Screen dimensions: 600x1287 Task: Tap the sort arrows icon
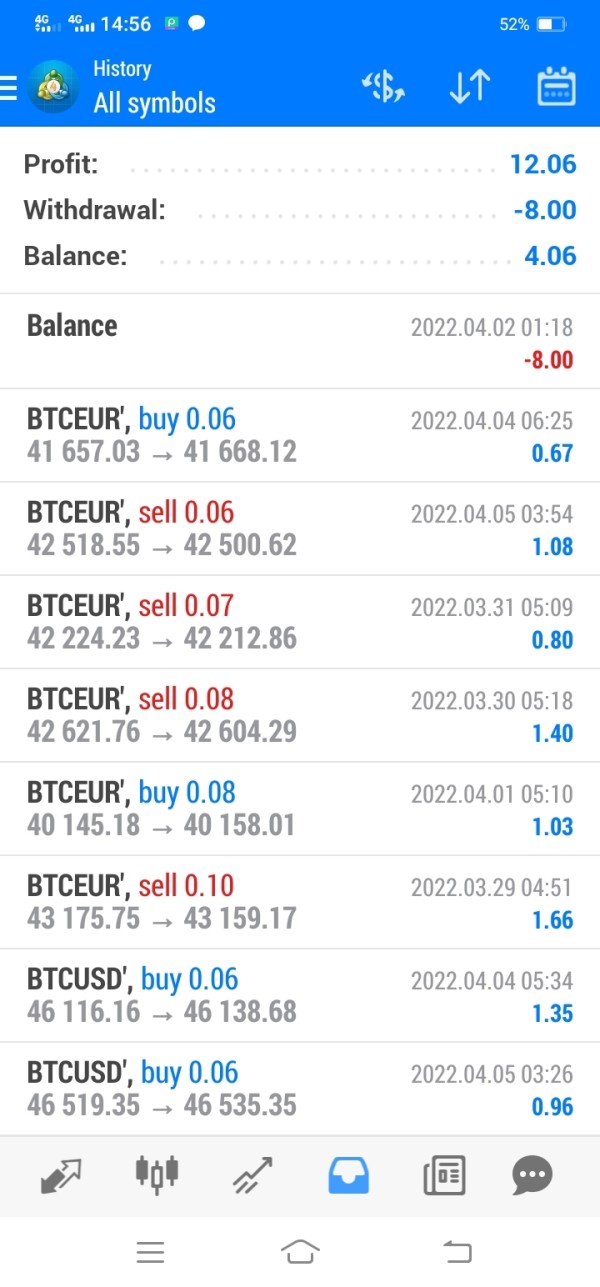tap(469, 88)
